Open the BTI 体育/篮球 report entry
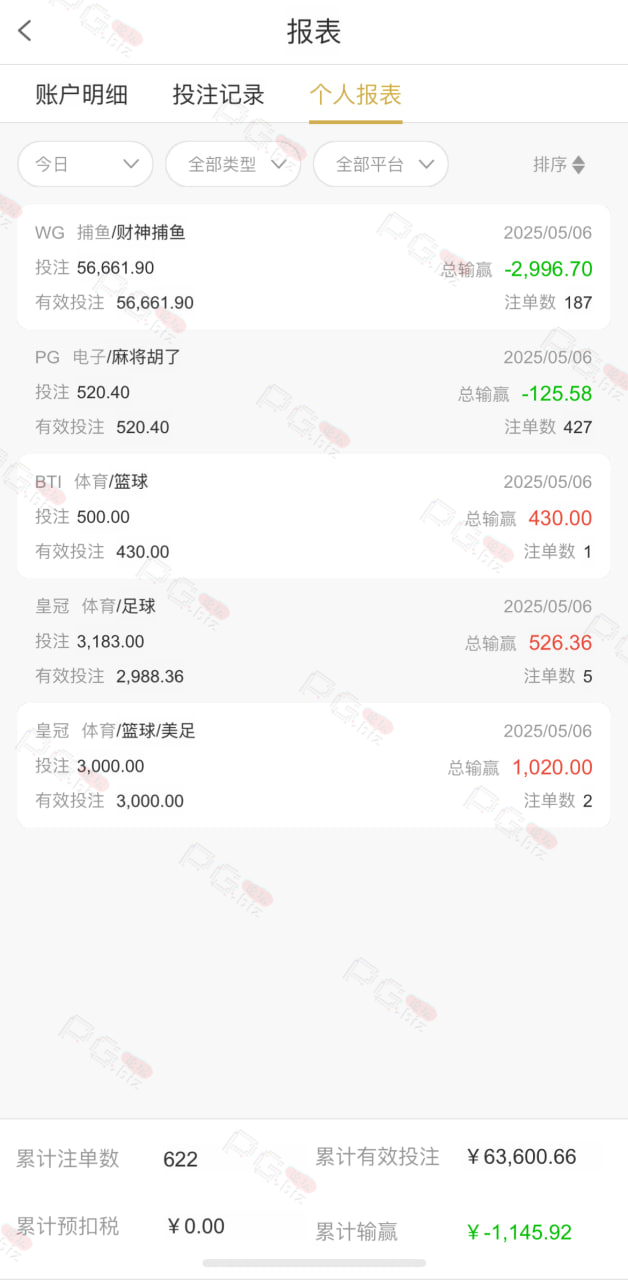The image size is (628, 1280). coord(314,516)
